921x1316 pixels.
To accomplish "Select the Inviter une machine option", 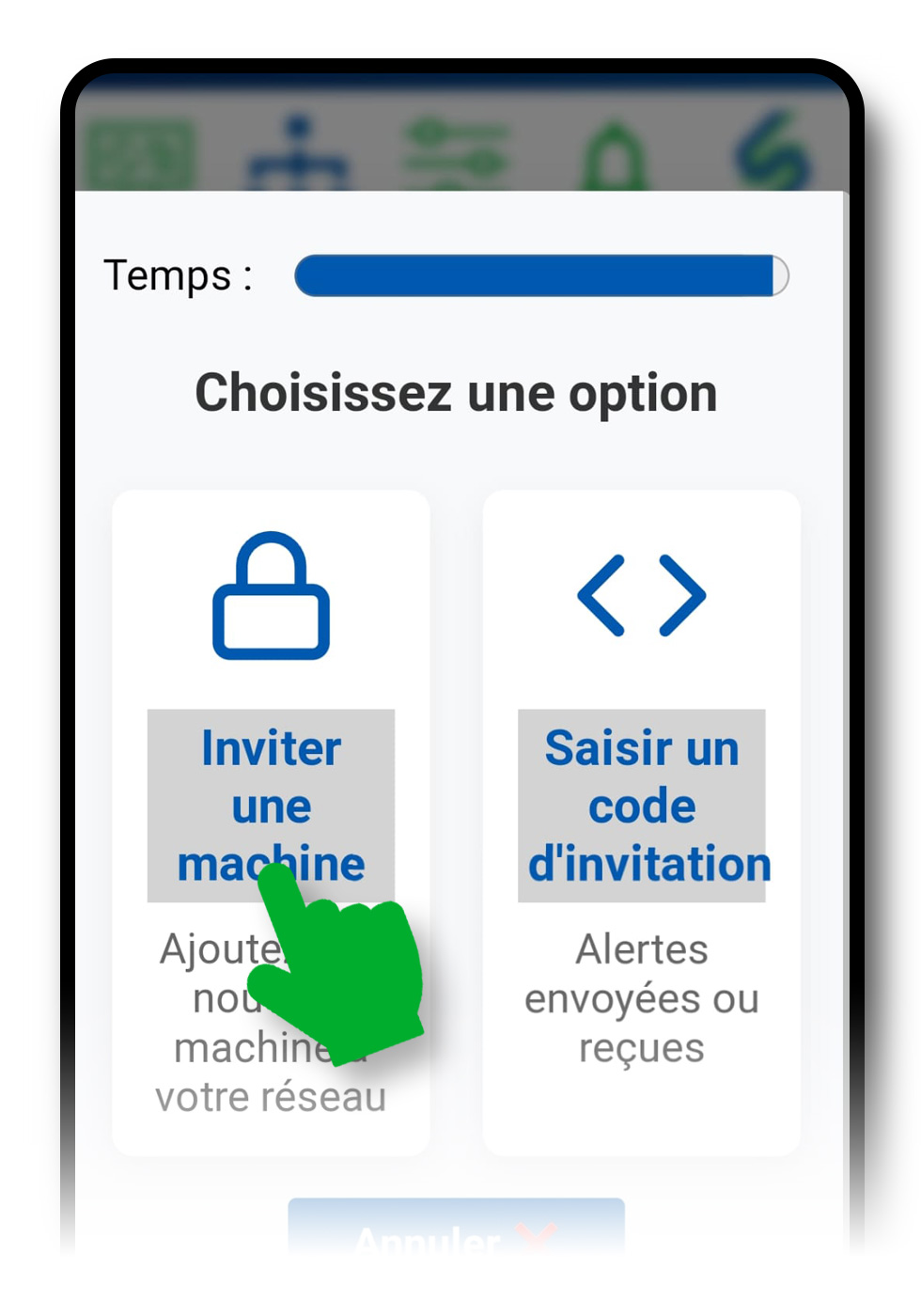I will pos(271,807).
